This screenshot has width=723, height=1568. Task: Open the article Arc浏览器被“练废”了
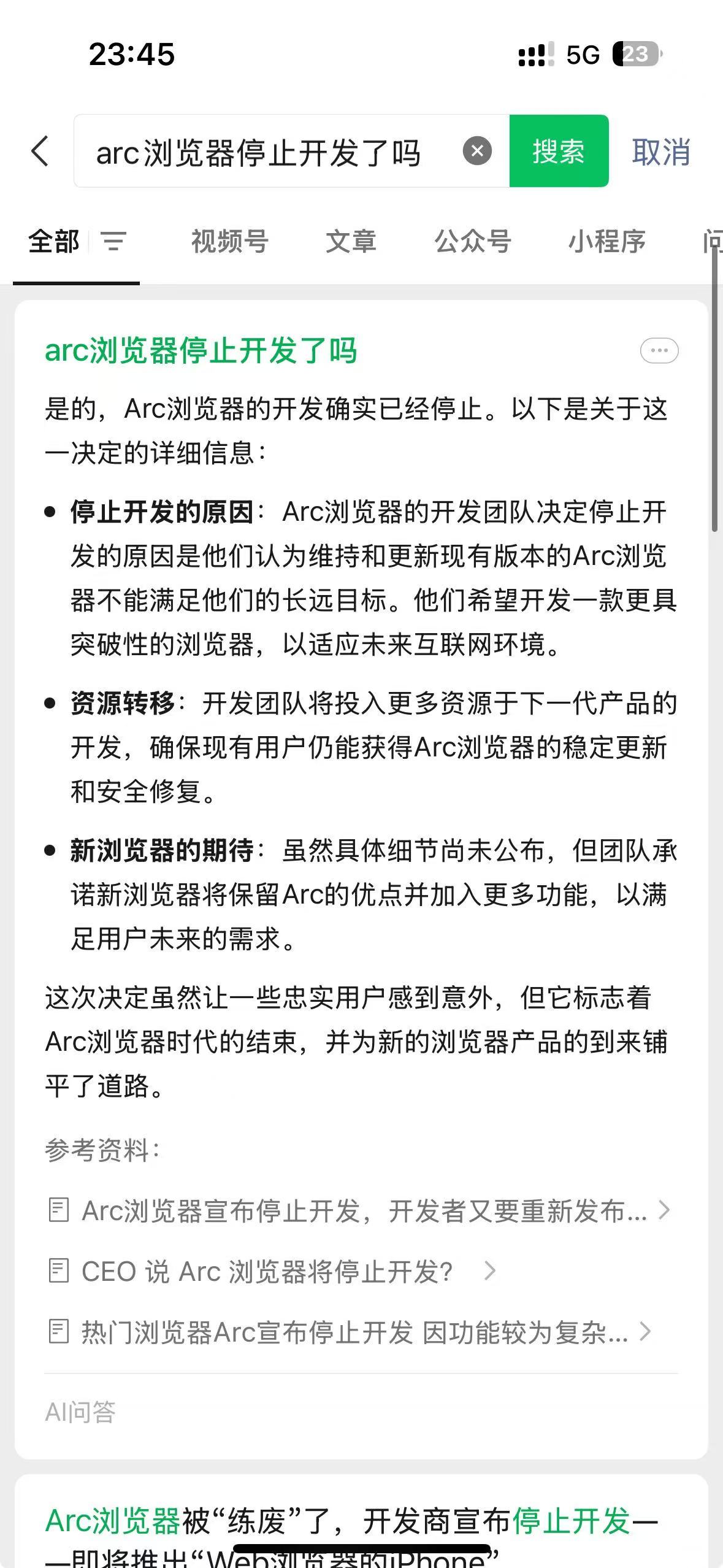pos(351,1534)
